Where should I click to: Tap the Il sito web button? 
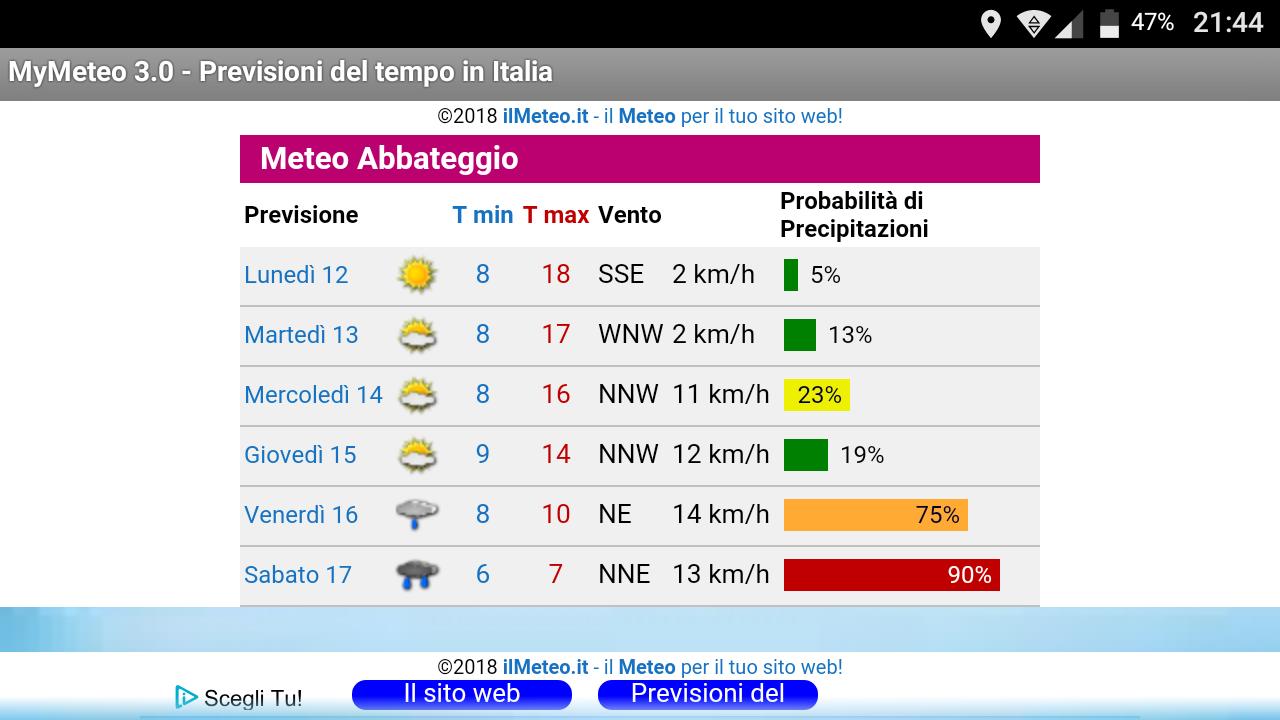pos(461,694)
